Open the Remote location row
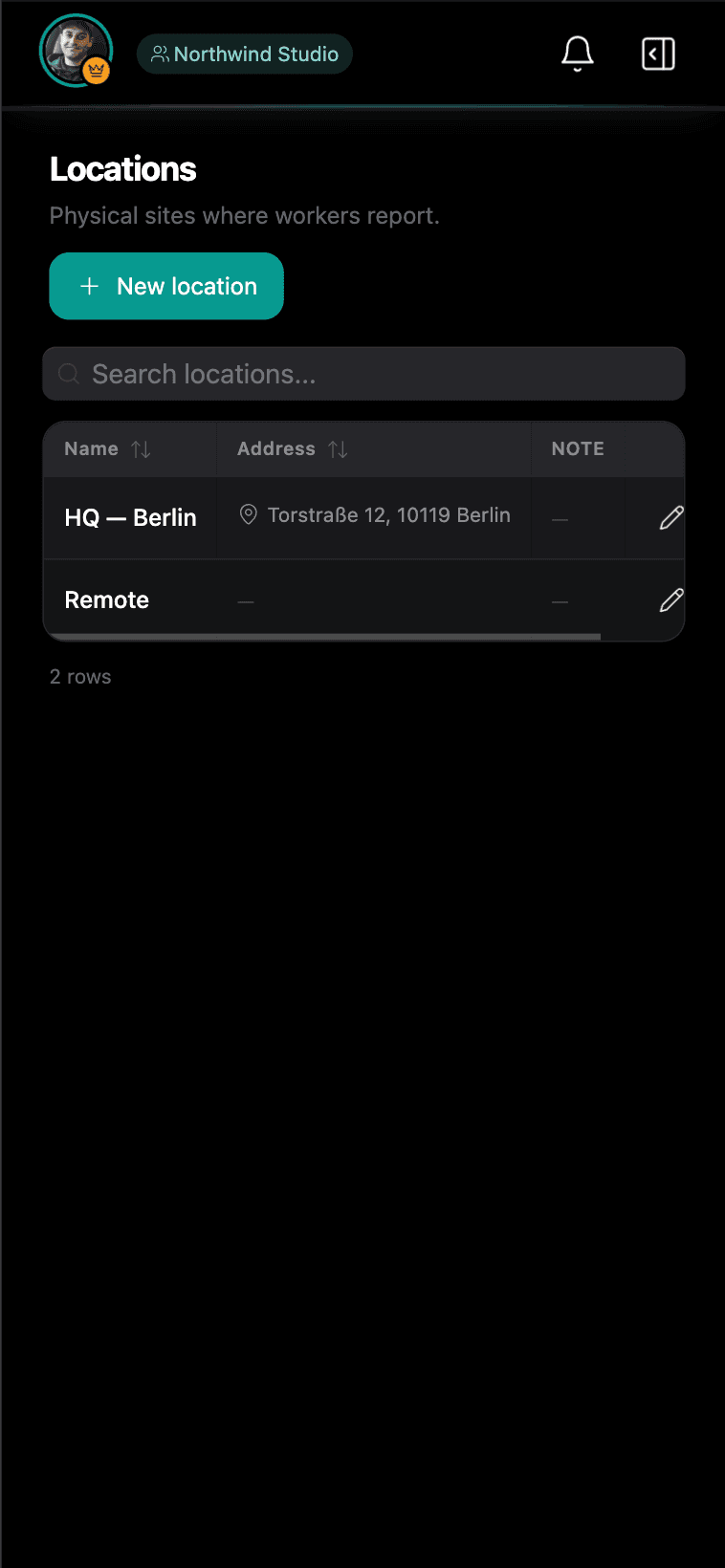 [363, 599]
